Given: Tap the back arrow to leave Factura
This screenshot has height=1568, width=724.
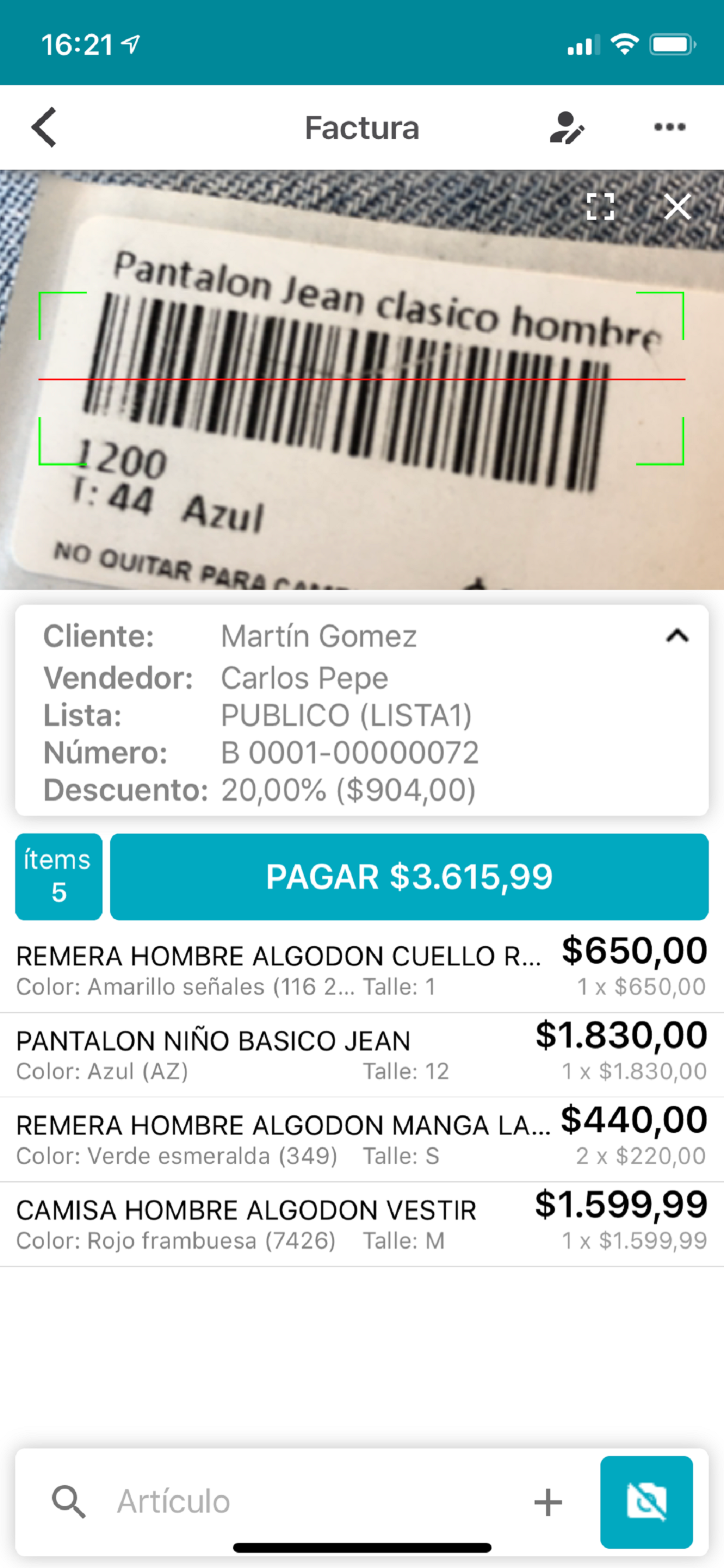Looking at the screenshot, I should 43,127.
